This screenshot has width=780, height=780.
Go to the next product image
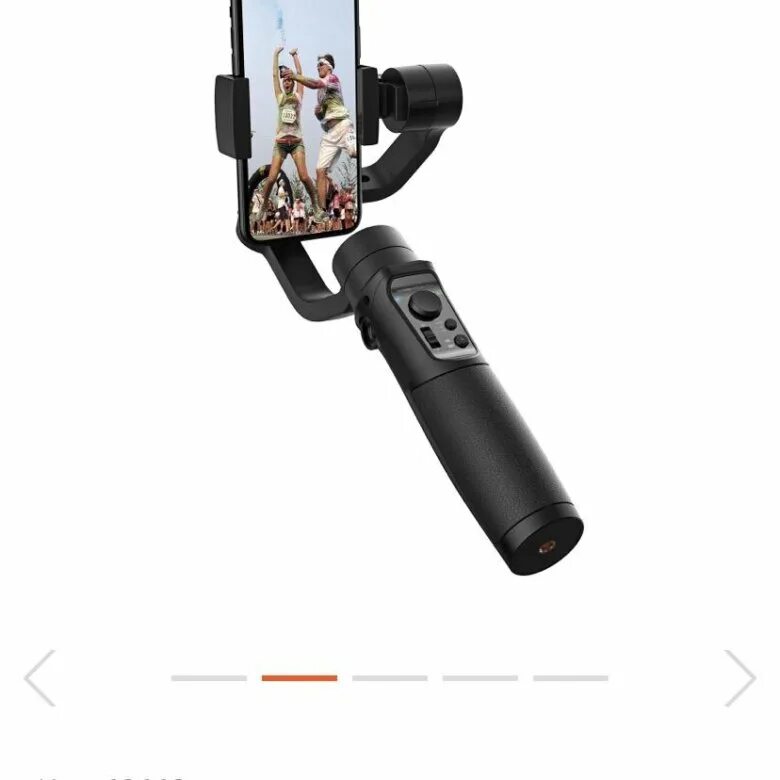pyautogui.click(x=740, y=678)
